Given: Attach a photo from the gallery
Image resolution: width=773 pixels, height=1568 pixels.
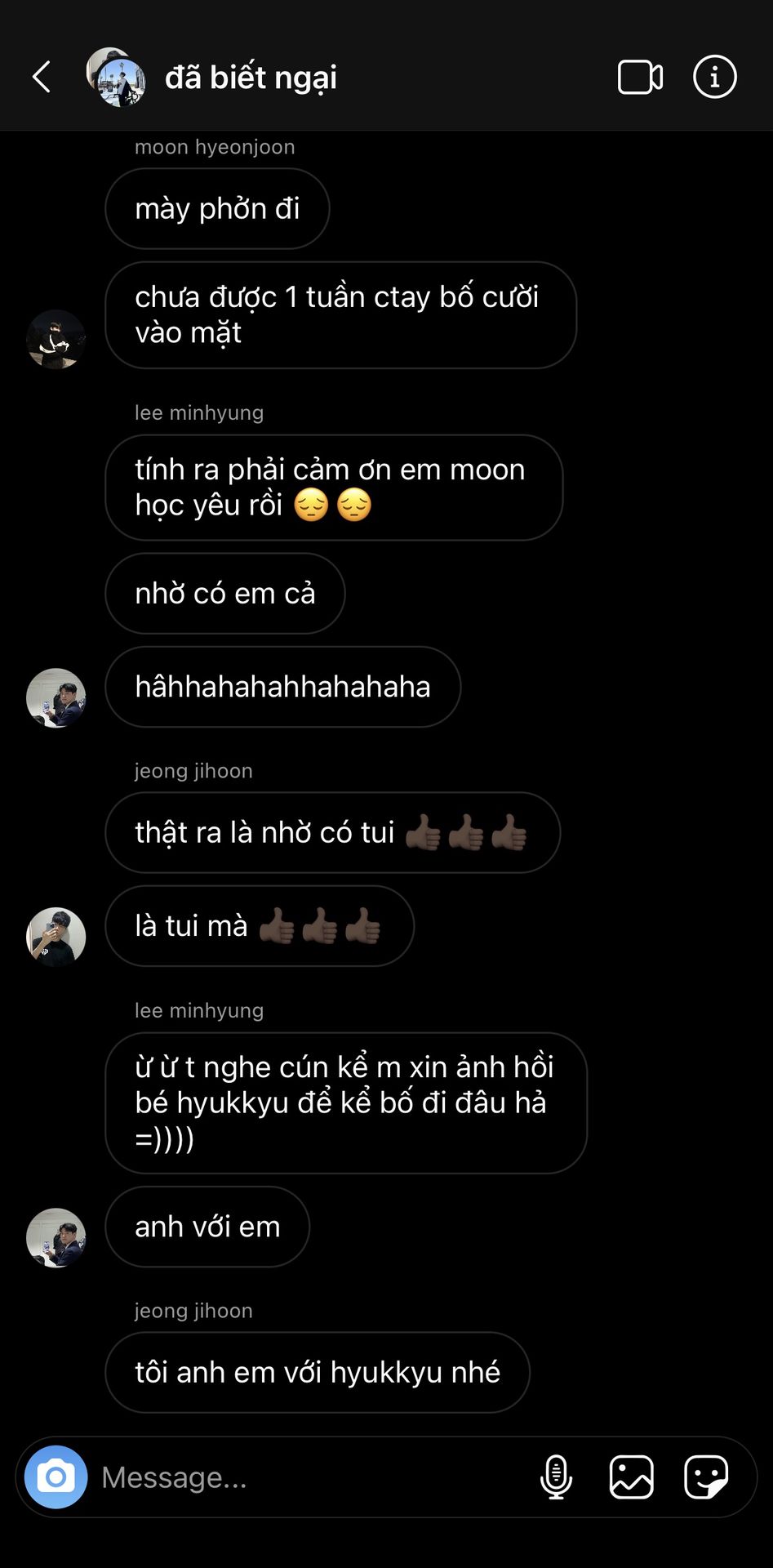Looking at the screenshot, I should (631, 1477).
